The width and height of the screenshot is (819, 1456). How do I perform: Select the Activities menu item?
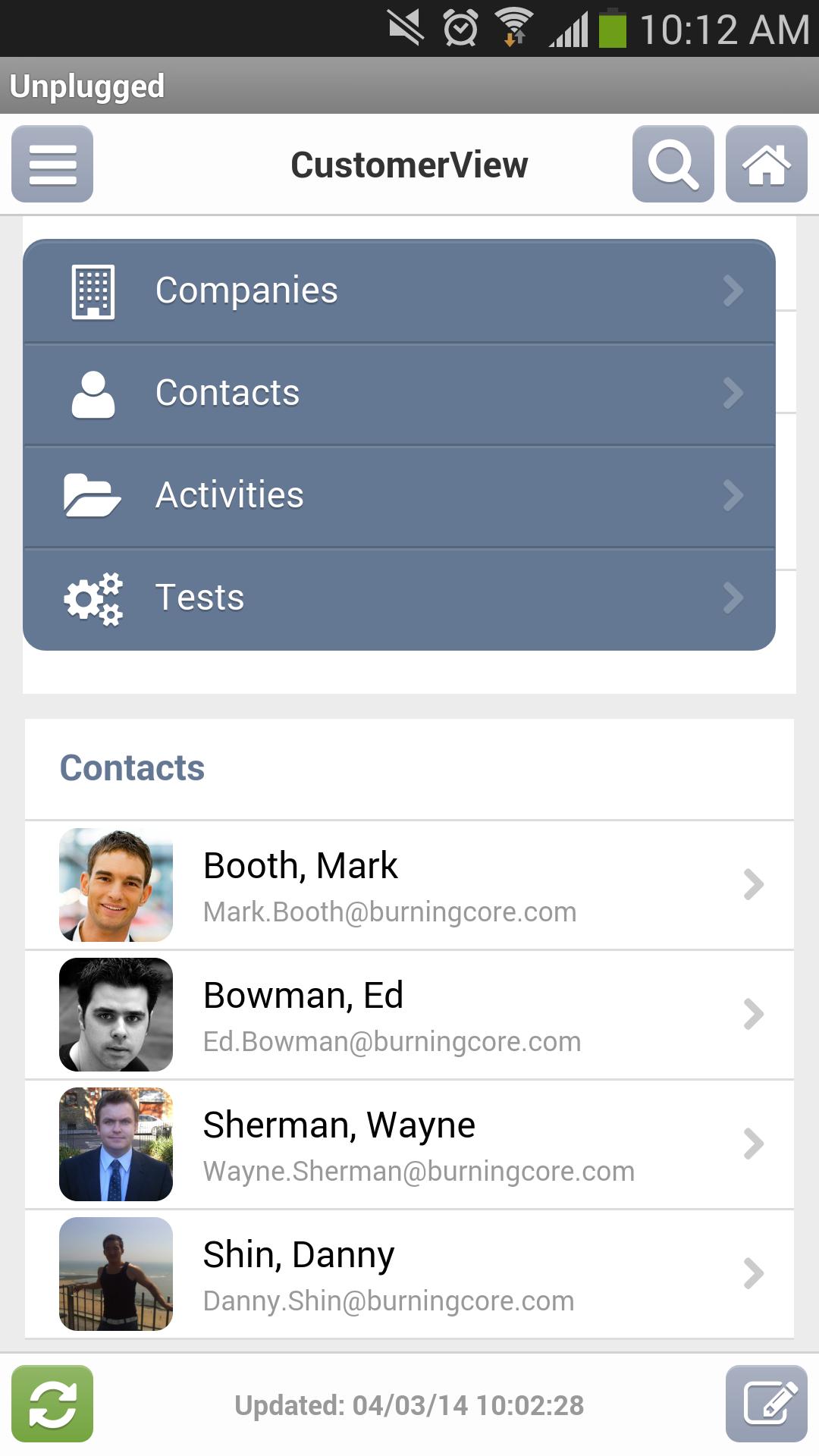[x=399, y=496]
